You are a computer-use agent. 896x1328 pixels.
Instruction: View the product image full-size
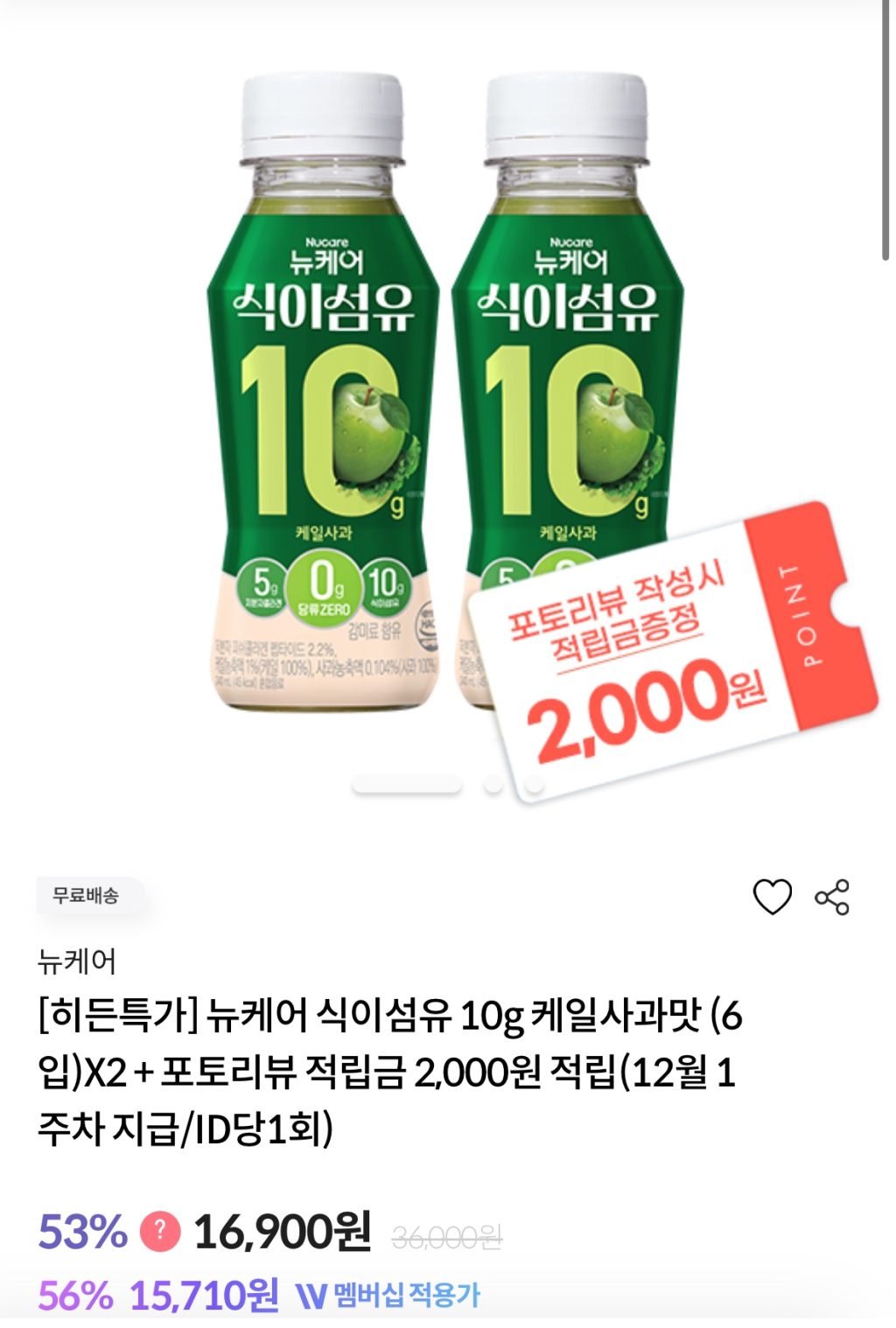pyautogui.click(x=446, y=394)
